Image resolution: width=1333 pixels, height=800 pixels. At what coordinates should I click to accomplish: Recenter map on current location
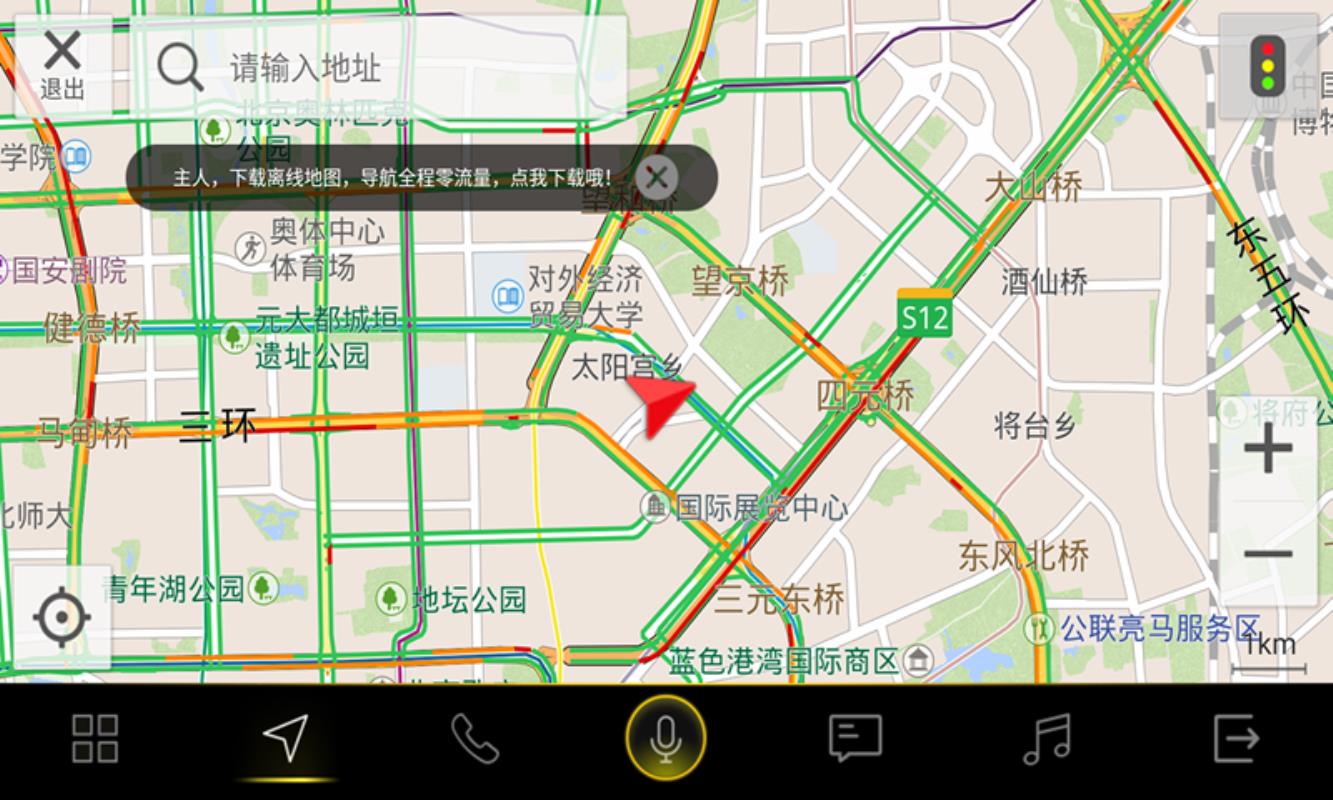tap(62, 617)
